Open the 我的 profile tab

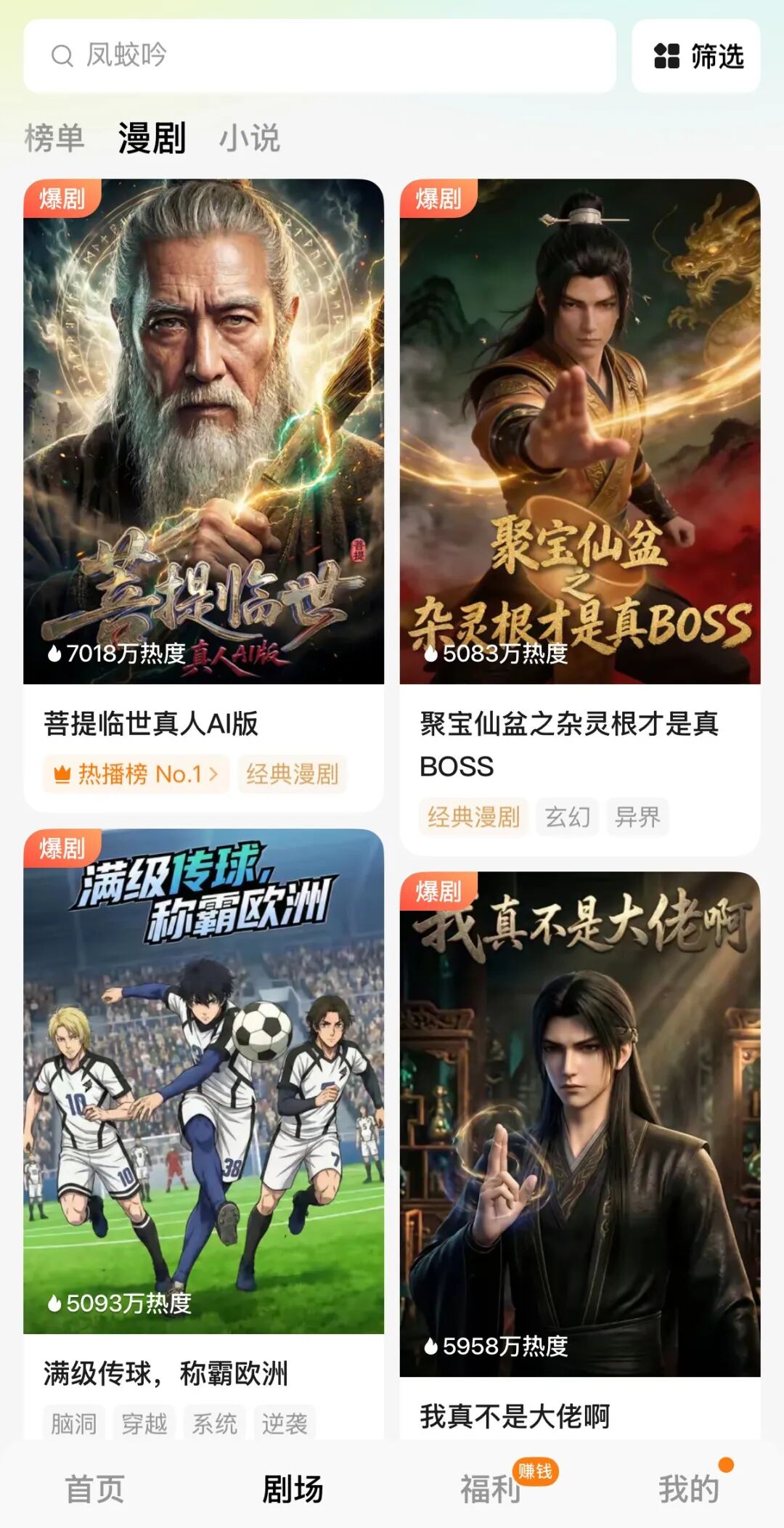pyautogui.click(x=688, y=1489)
